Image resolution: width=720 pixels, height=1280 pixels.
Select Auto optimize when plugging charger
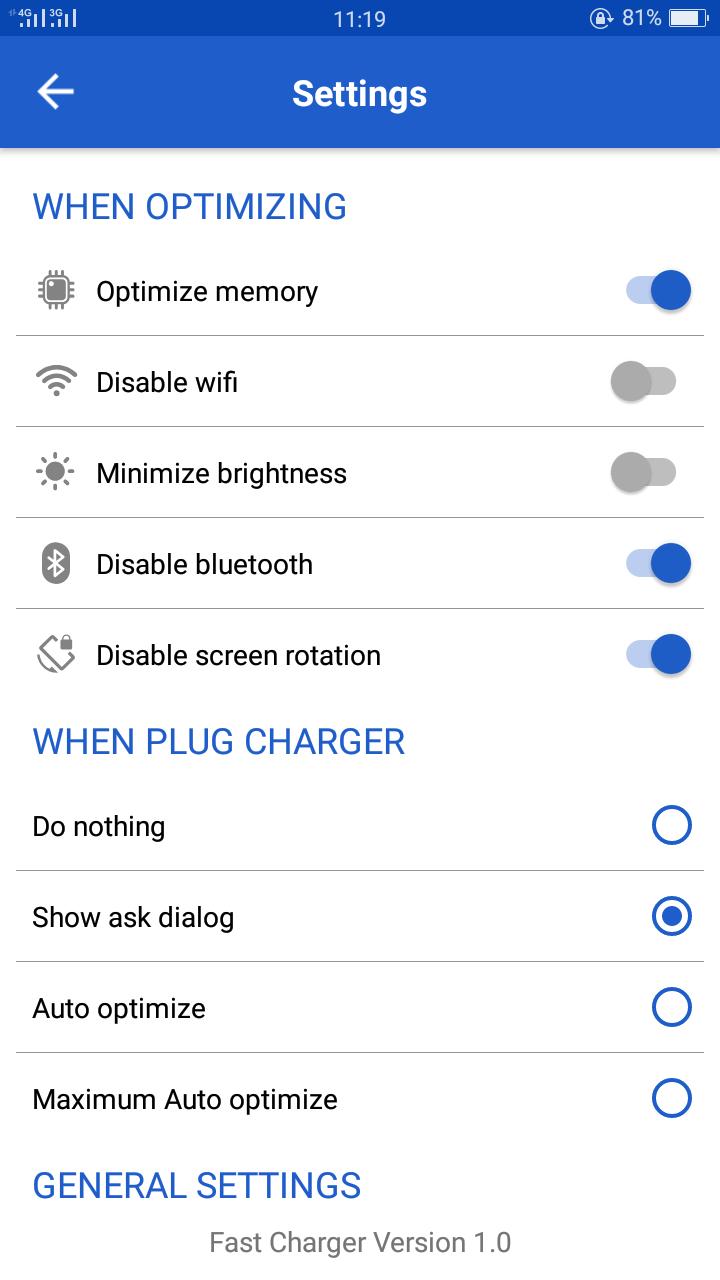(x=671, y=1008)
